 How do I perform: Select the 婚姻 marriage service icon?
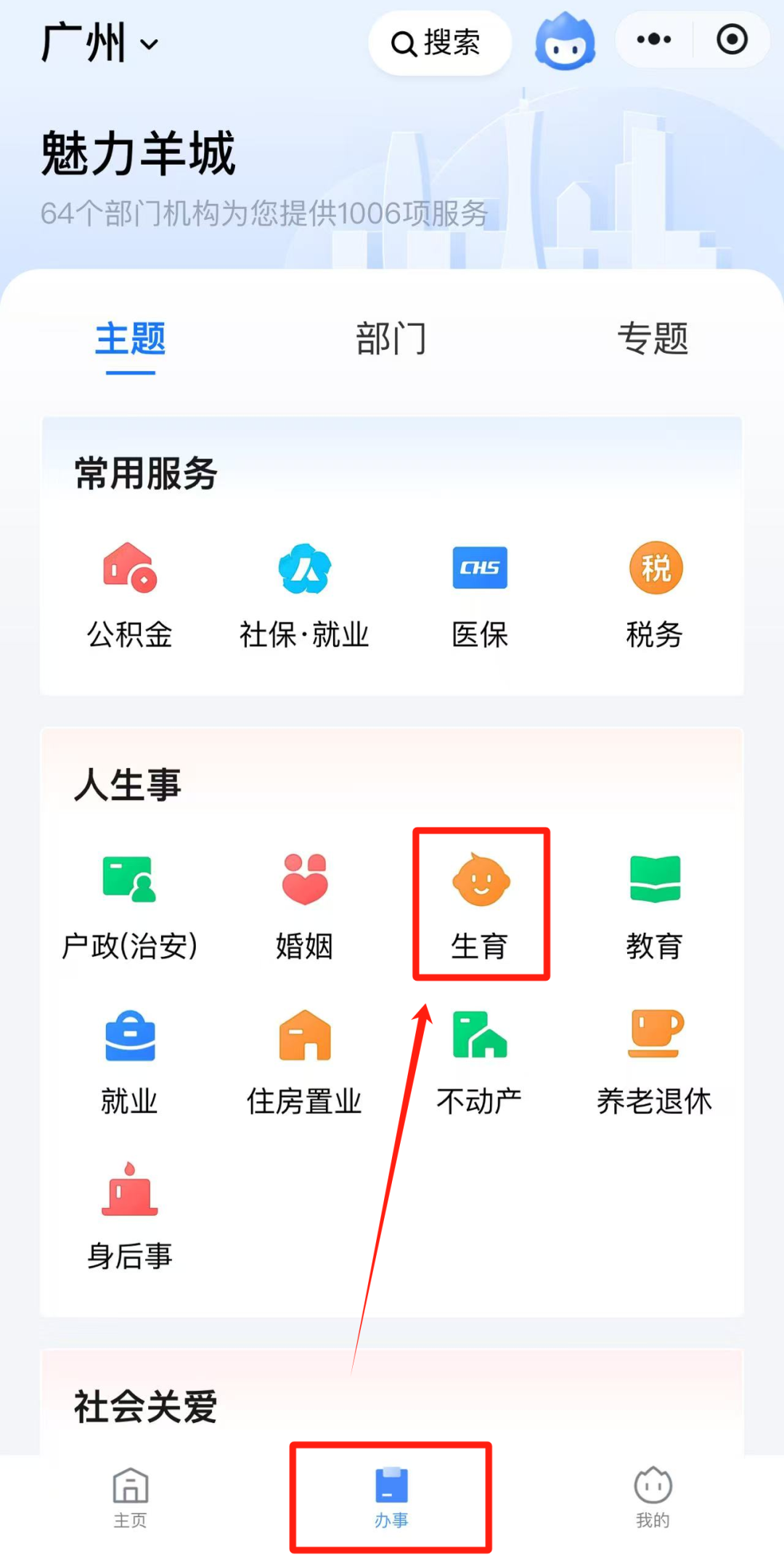click(305, 904)
